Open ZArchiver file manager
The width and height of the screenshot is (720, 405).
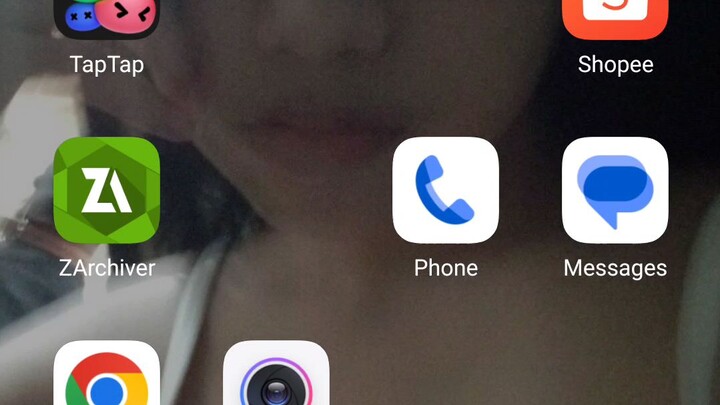[106, 190]
